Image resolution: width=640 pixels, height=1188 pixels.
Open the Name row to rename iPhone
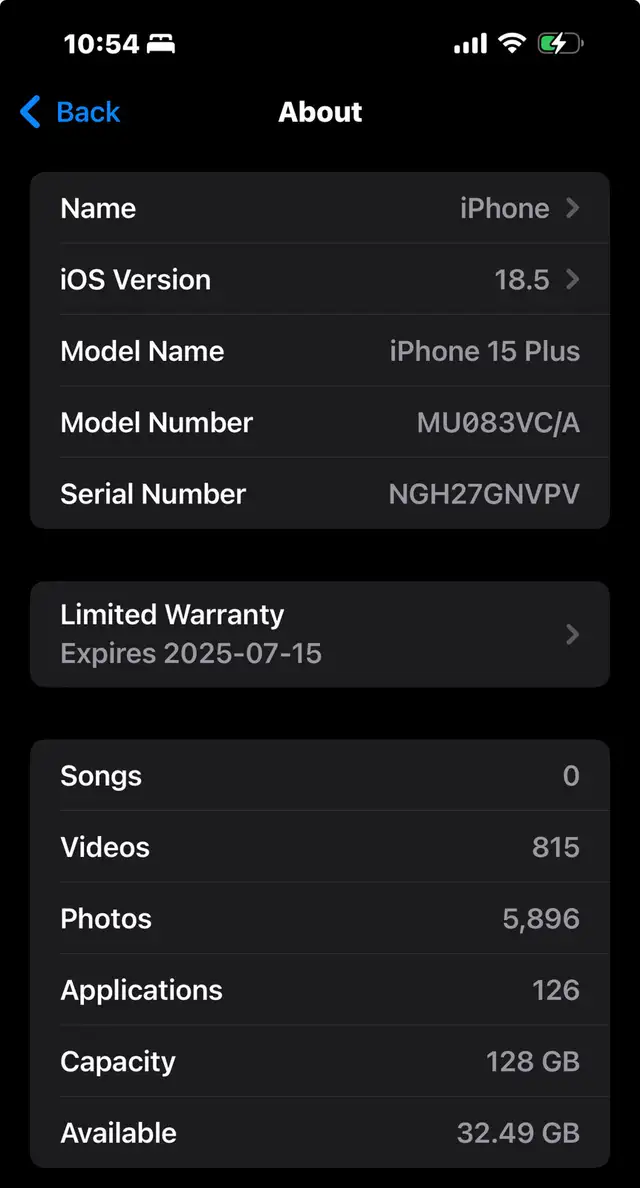click(320, 208)
